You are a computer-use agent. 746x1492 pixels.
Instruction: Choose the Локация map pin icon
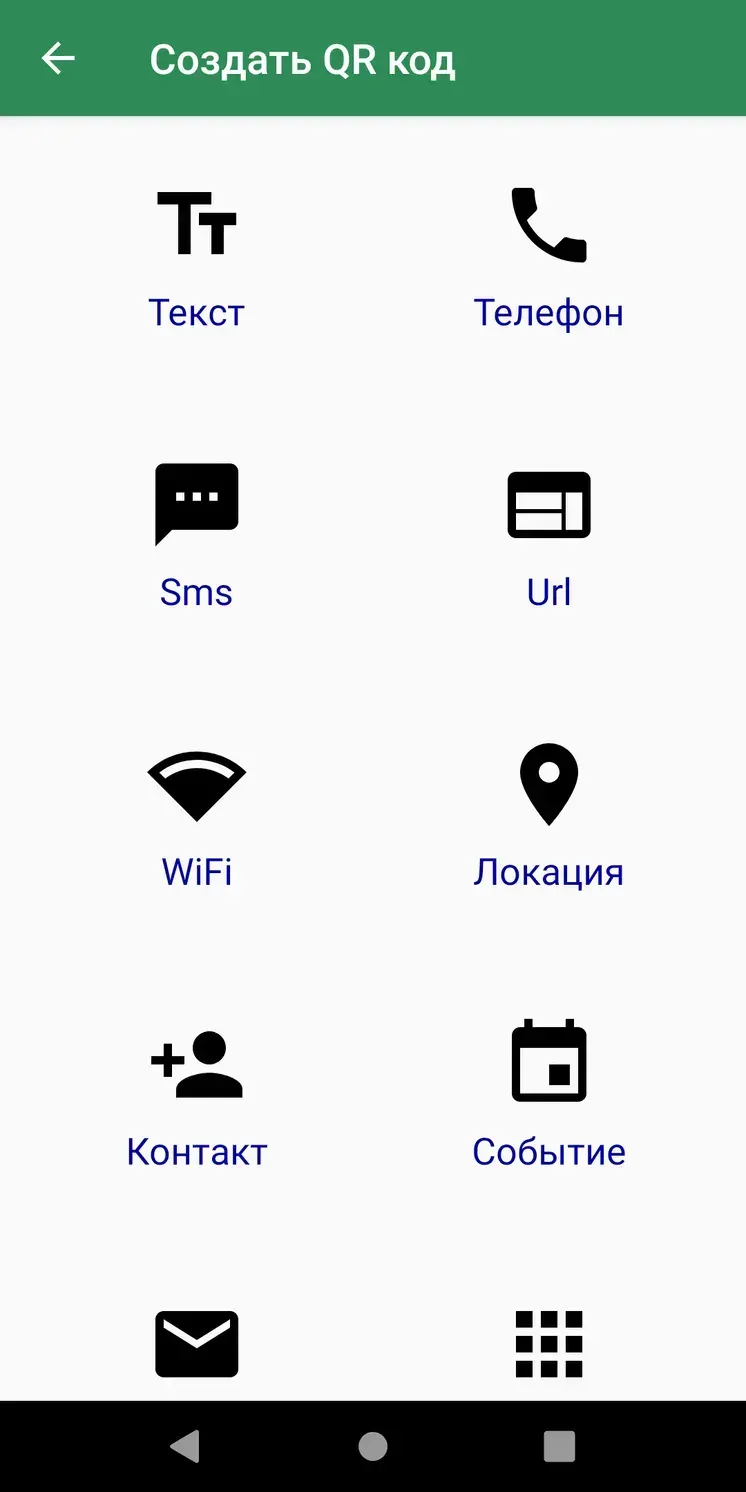click(x=548, y=784)
